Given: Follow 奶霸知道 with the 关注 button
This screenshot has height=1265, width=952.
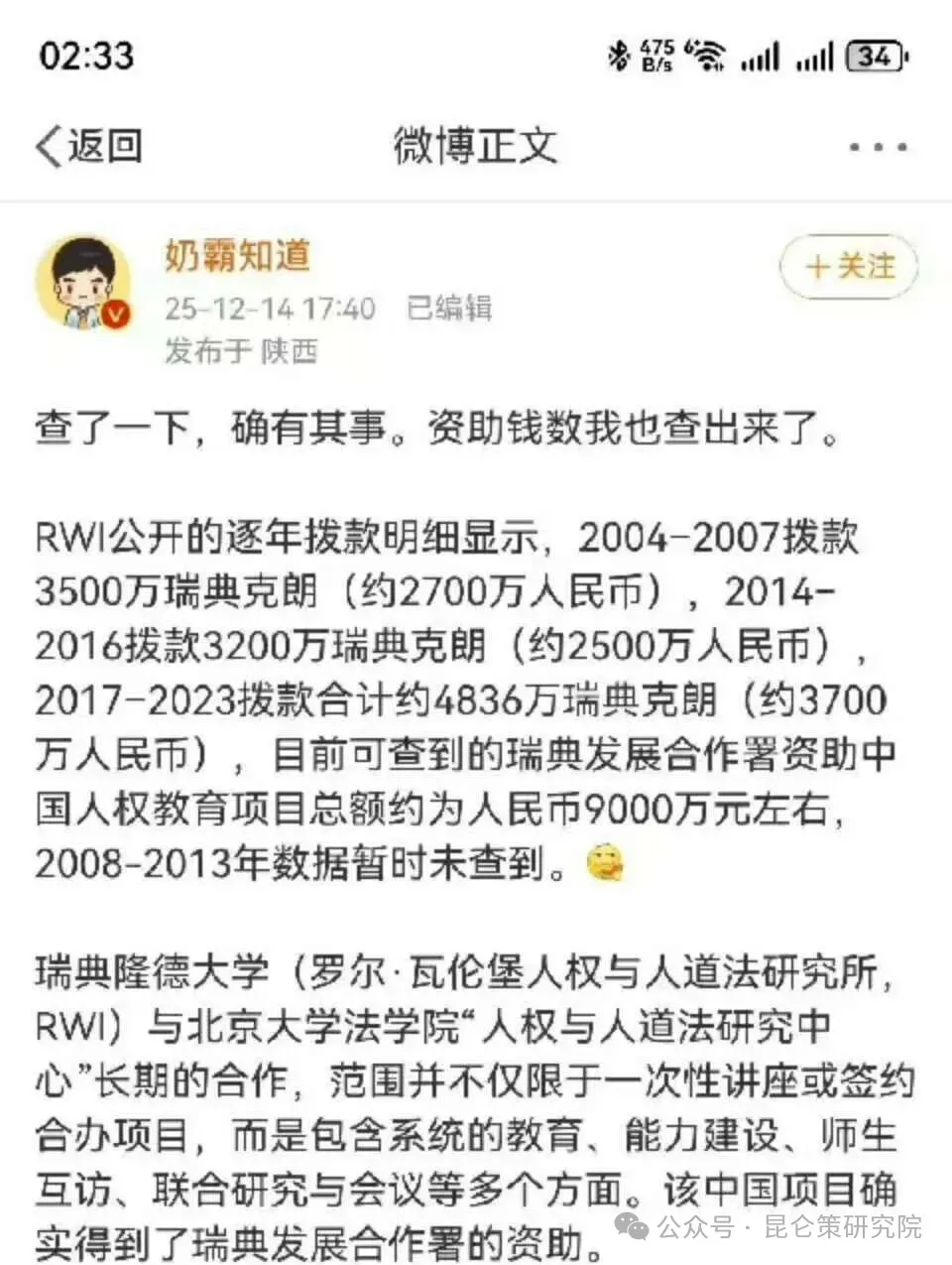Looking at the screenshot, I should pos(849,267).
